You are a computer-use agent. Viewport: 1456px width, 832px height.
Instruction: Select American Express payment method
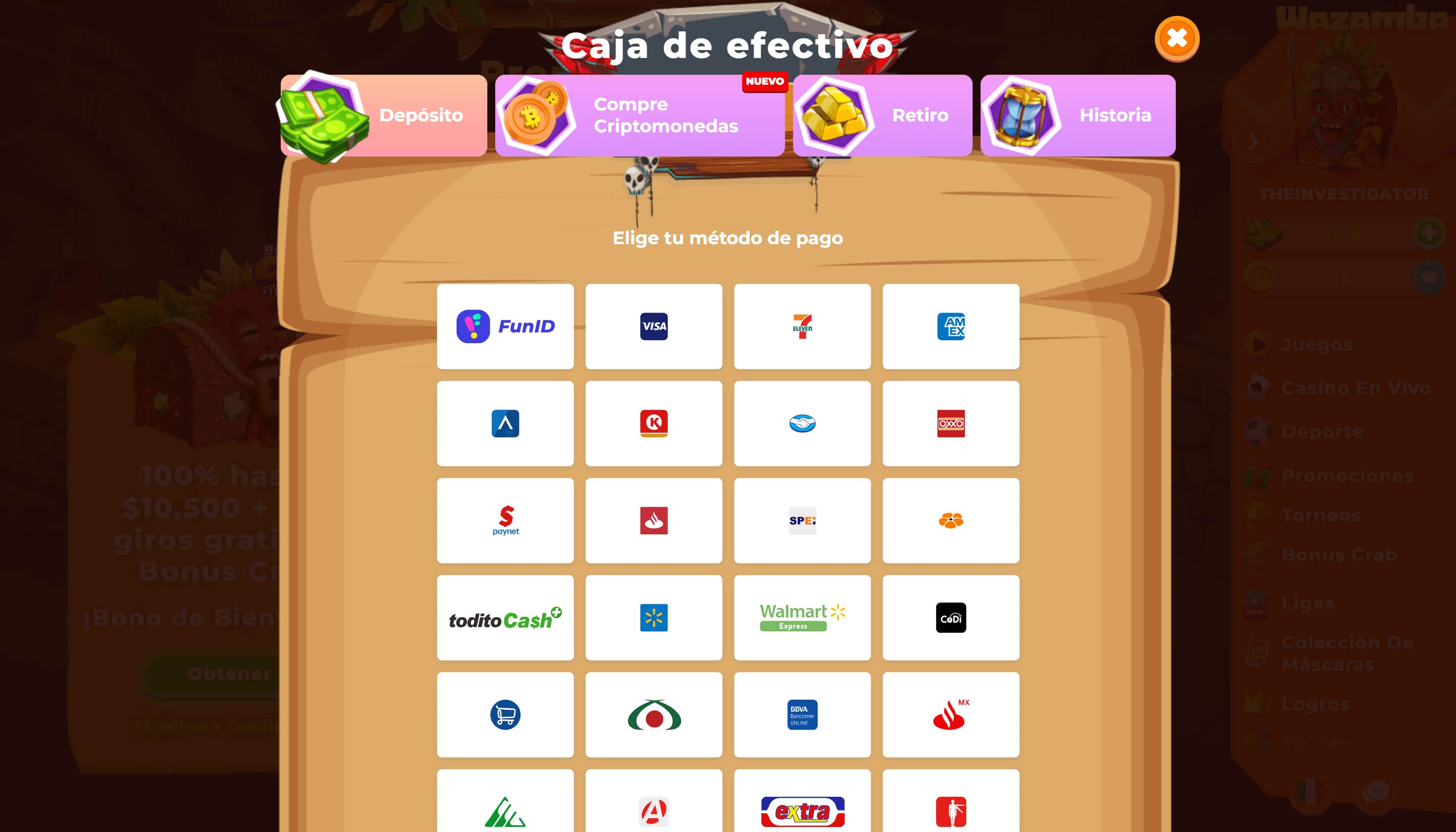pyautogui.click(x=951, y=326)
